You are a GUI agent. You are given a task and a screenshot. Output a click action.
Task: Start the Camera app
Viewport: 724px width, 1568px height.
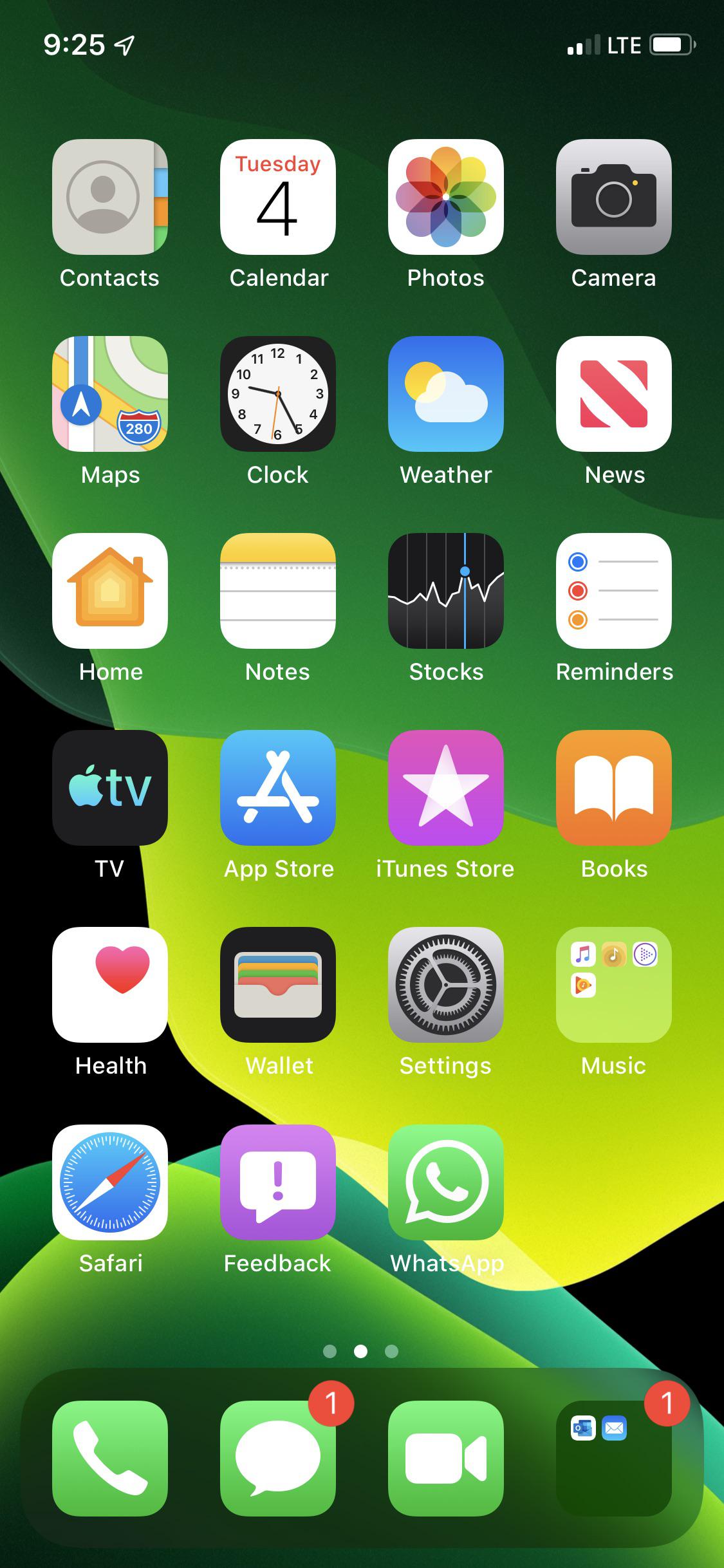614,198
